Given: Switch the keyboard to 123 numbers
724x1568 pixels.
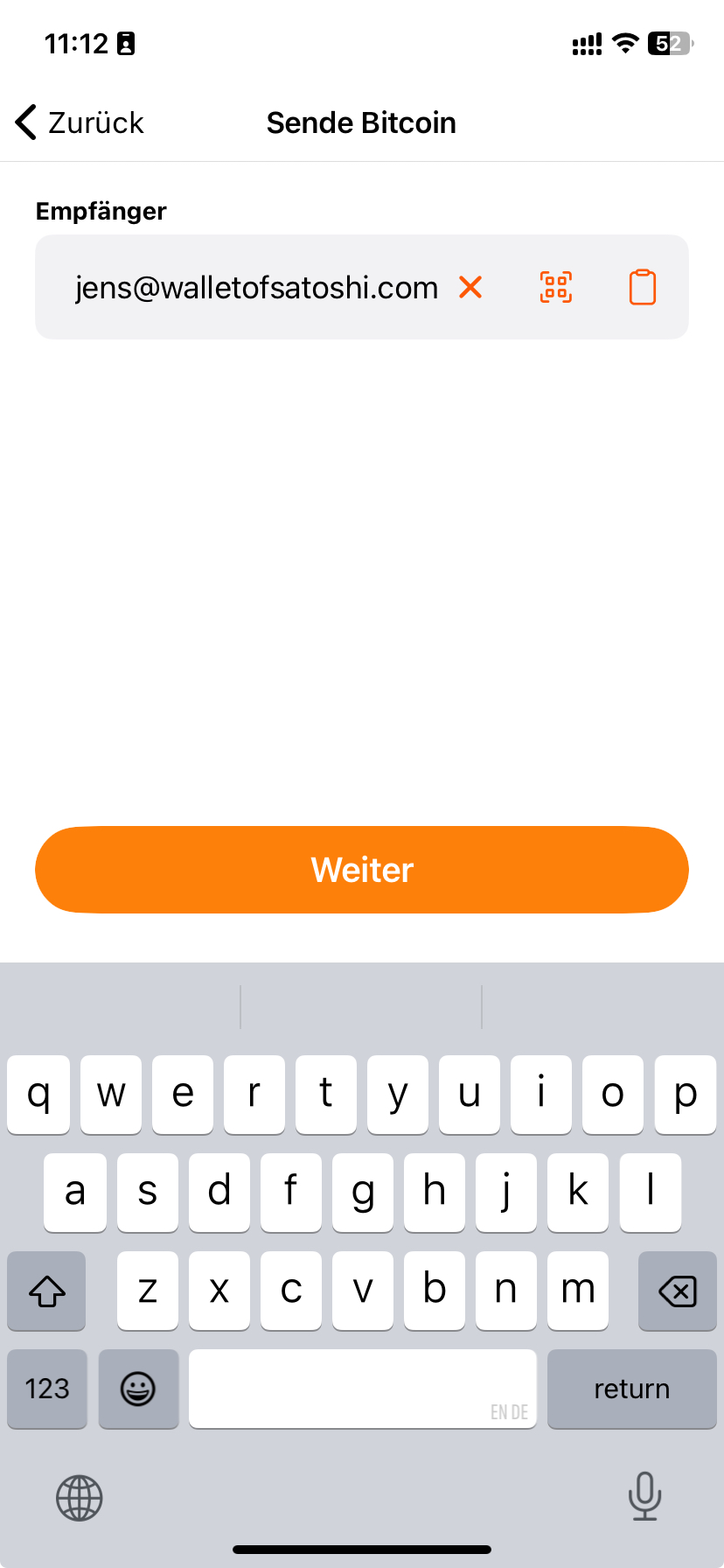Looking at the screenshot, I should click(47, 1389).
